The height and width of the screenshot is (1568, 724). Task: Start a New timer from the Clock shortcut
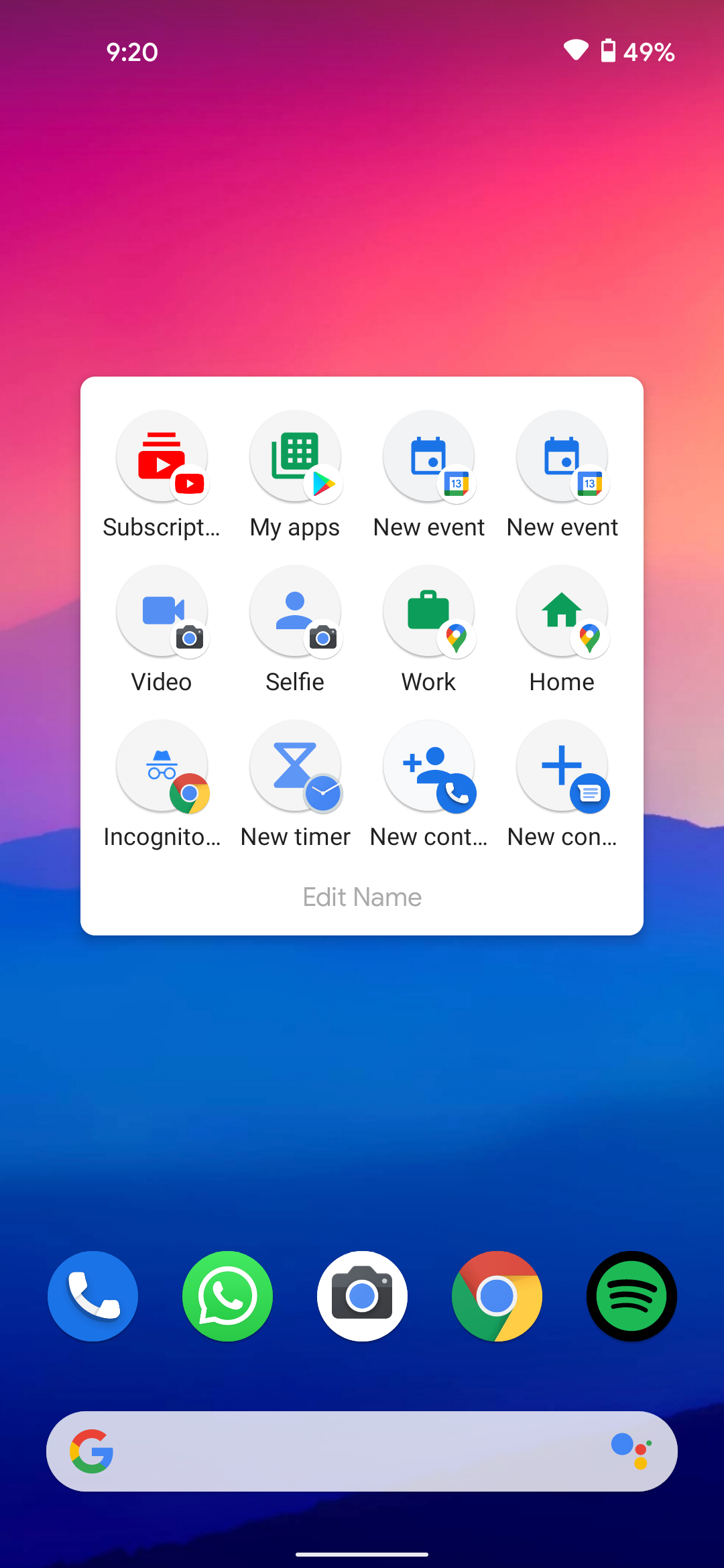[295, 767]
